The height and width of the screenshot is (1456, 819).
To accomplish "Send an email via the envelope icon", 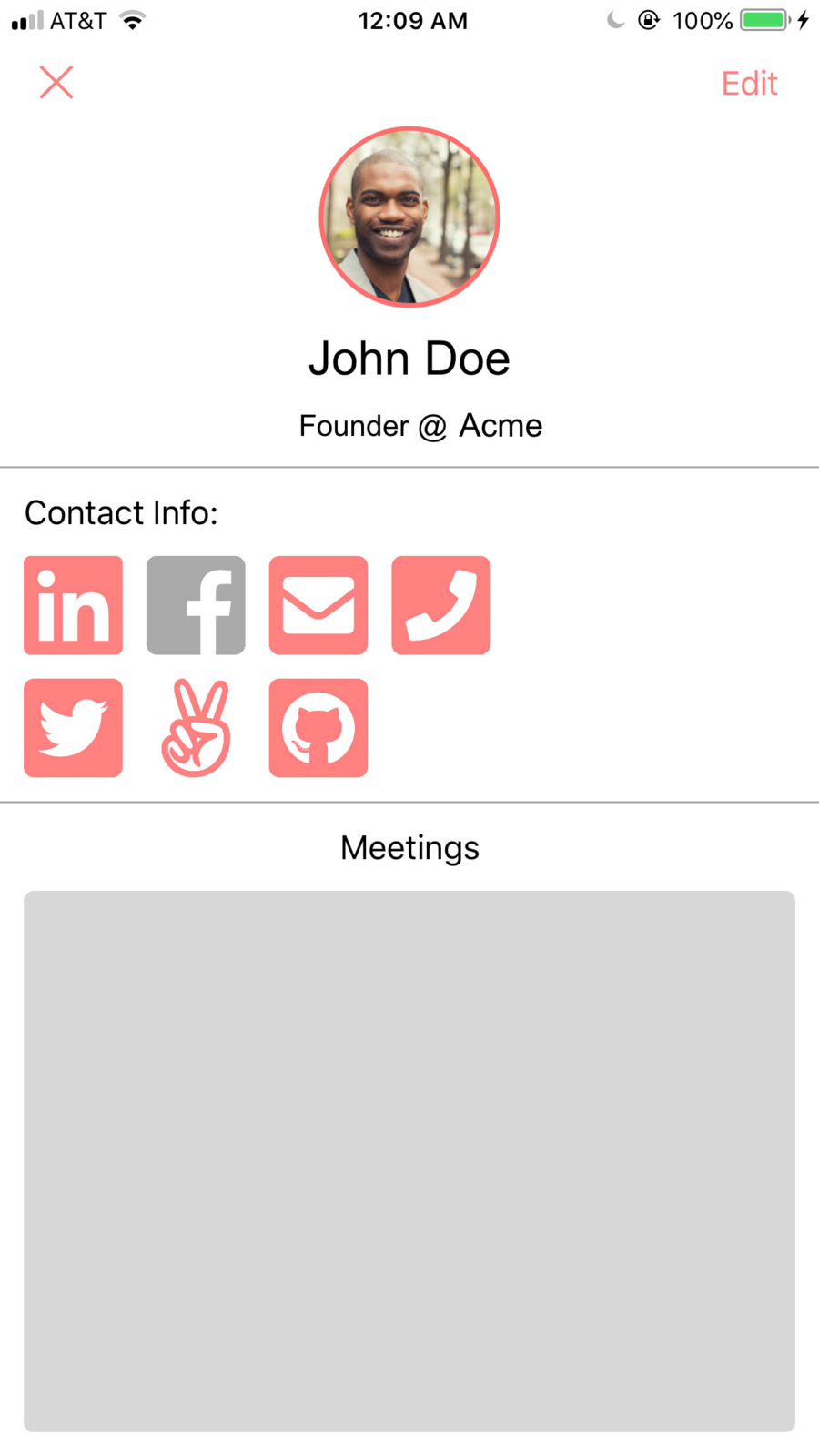I will click(318, 605).
